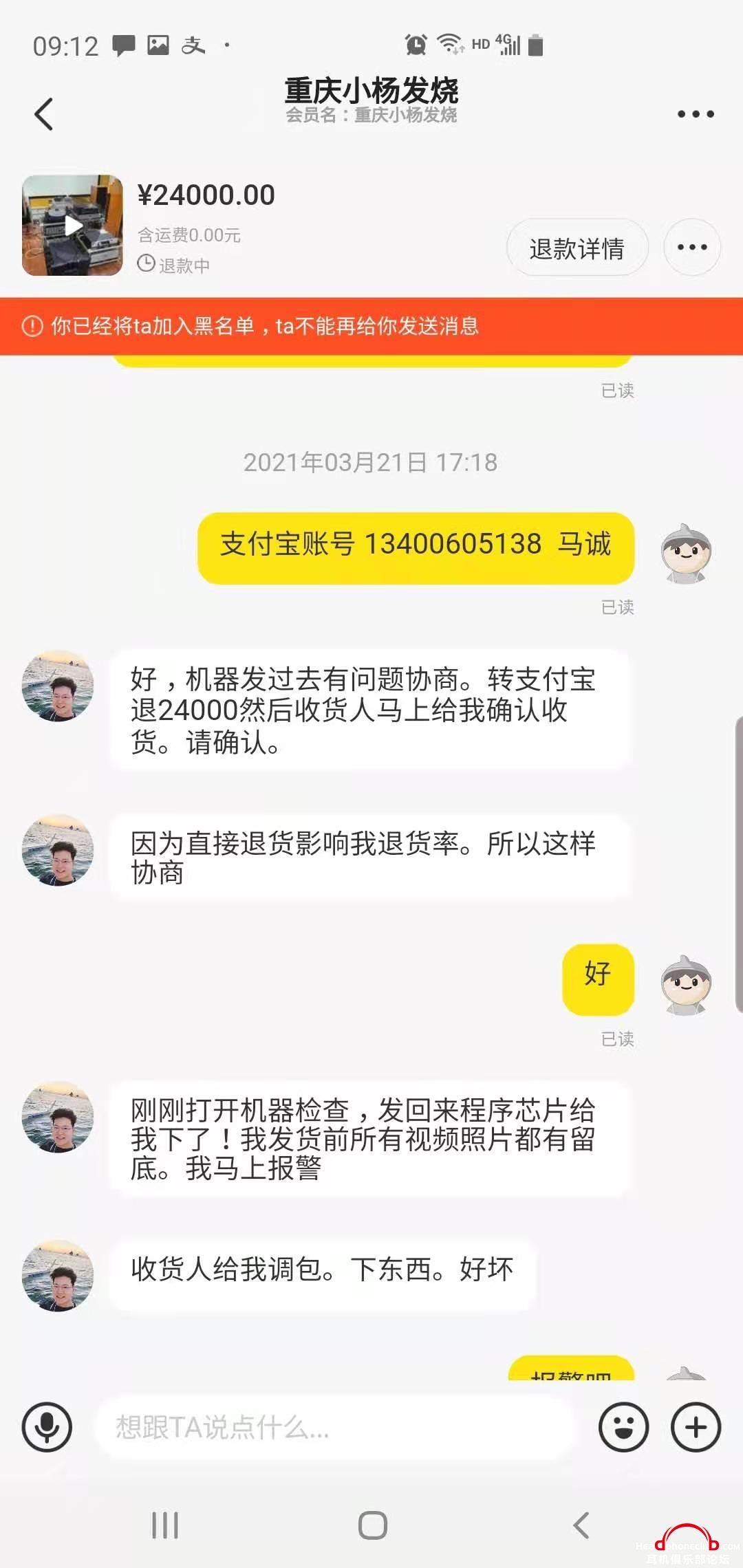The image size is (743, 1568).
Task: View seller avatar next to 收货人给我调包 message
Action: coord(58,1275)
